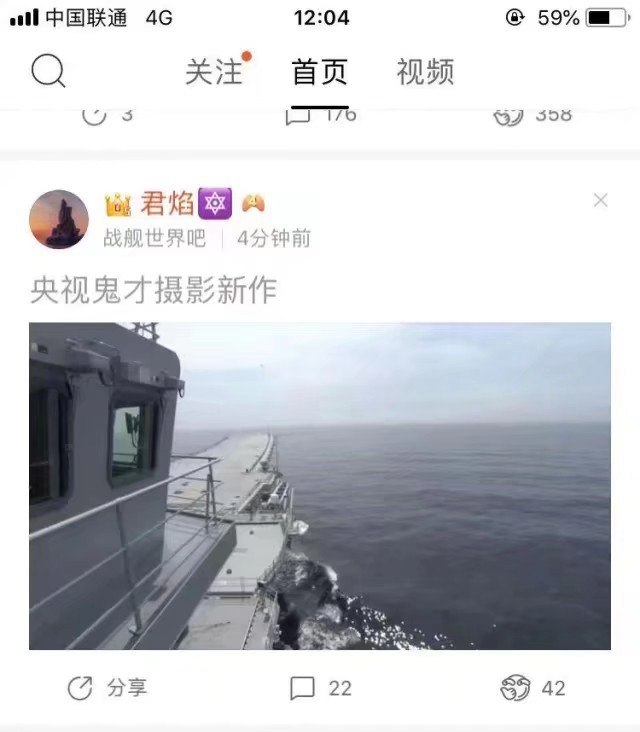Visit the 战舰世界吧 forum link

click(155, 238)
